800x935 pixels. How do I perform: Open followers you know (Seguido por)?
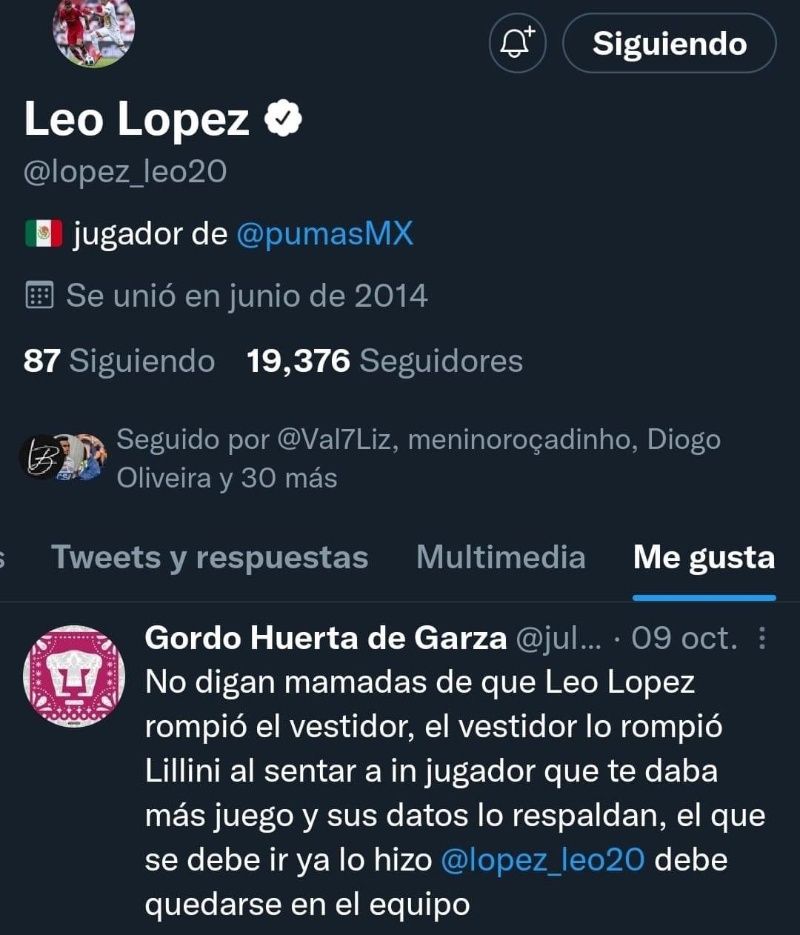(x=418, y=458)
